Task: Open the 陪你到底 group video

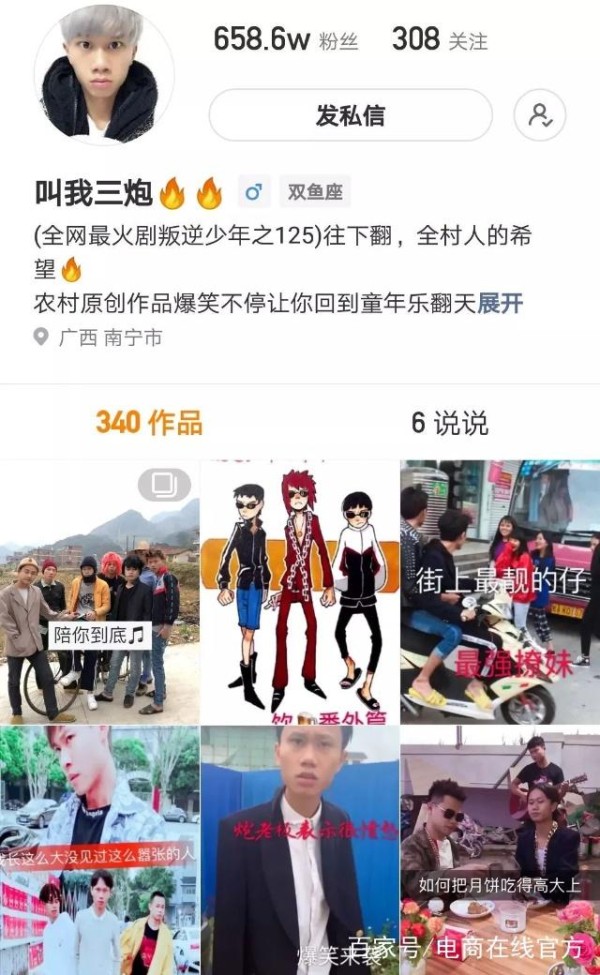Action: (x=99, y=592)
